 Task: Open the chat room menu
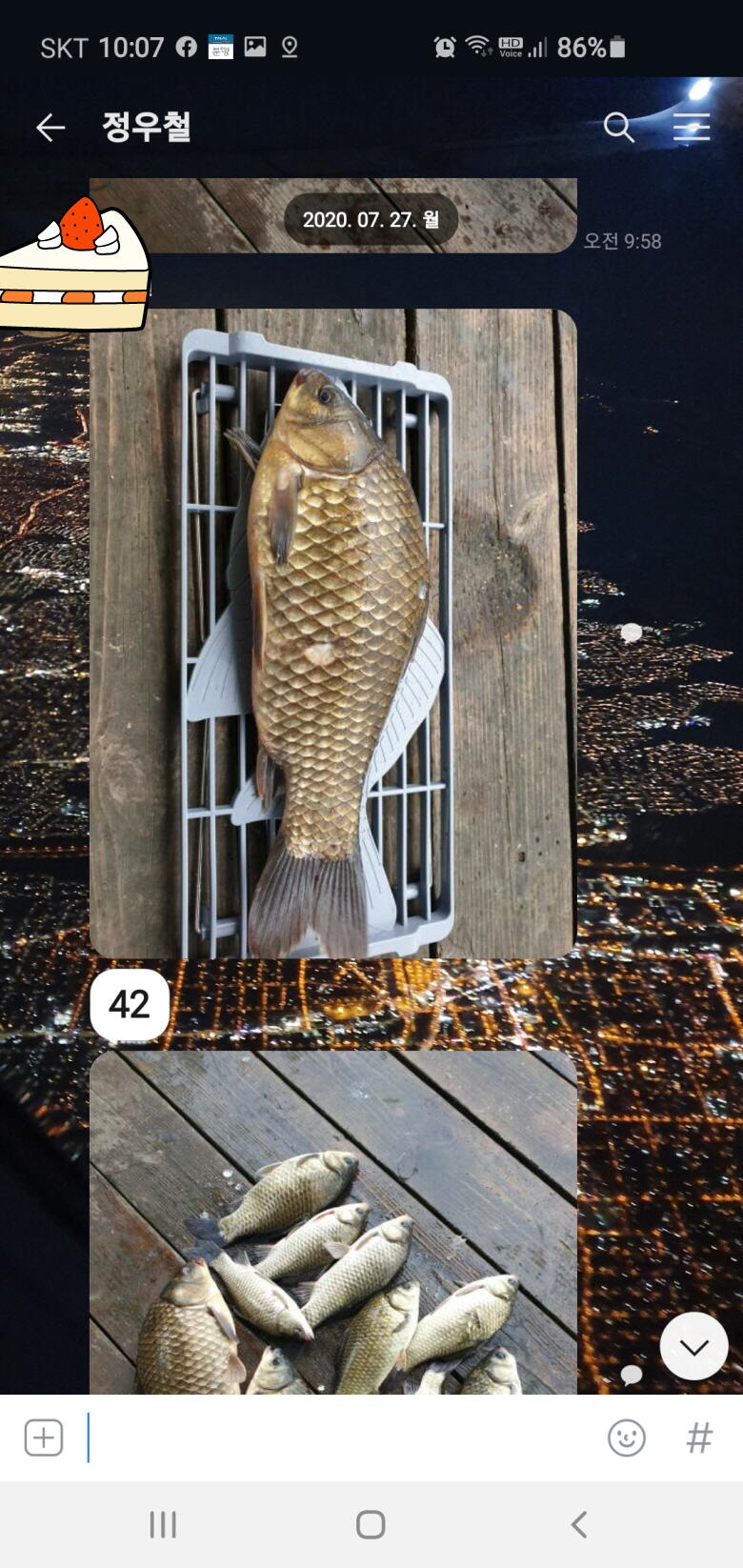[692, 127]
